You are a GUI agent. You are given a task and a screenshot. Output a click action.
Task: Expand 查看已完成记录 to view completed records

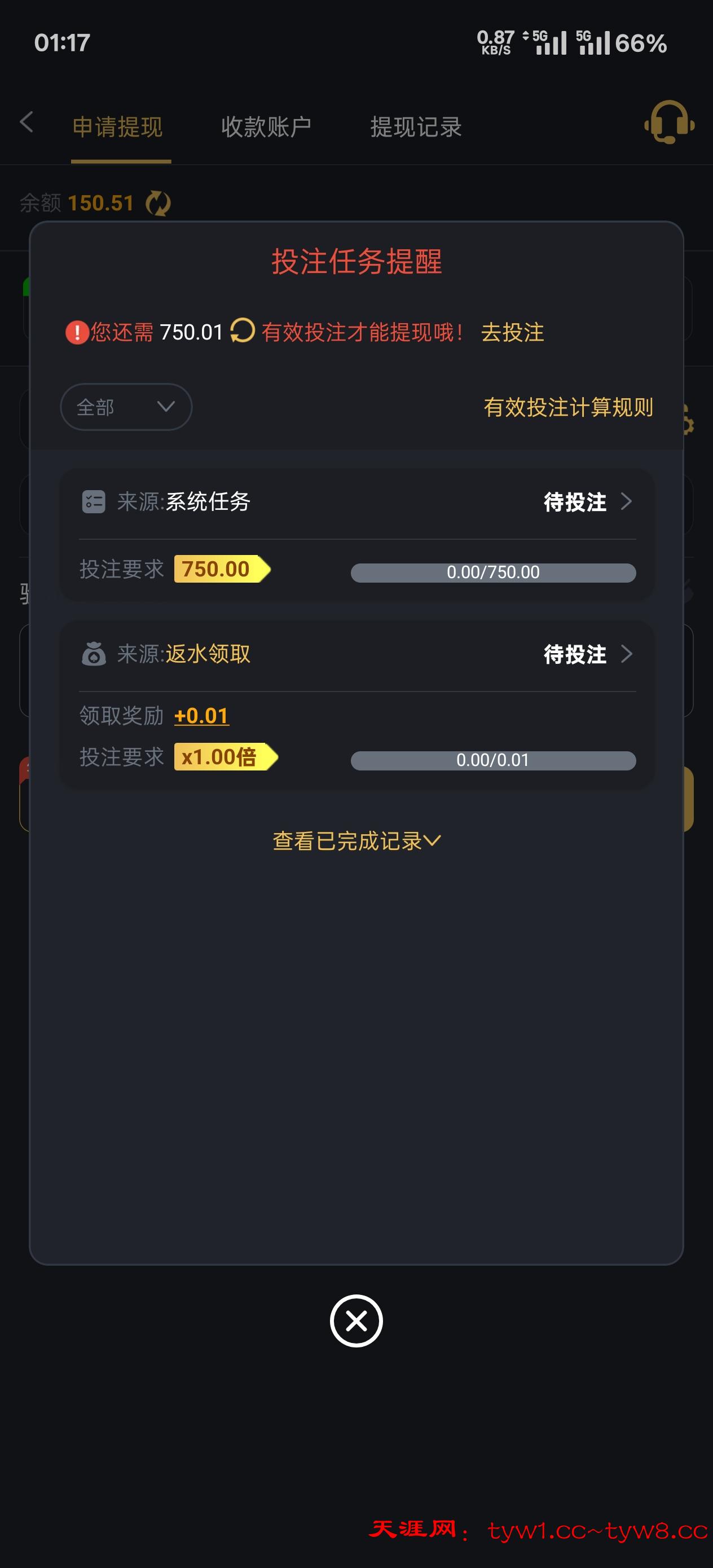[355, 840]
